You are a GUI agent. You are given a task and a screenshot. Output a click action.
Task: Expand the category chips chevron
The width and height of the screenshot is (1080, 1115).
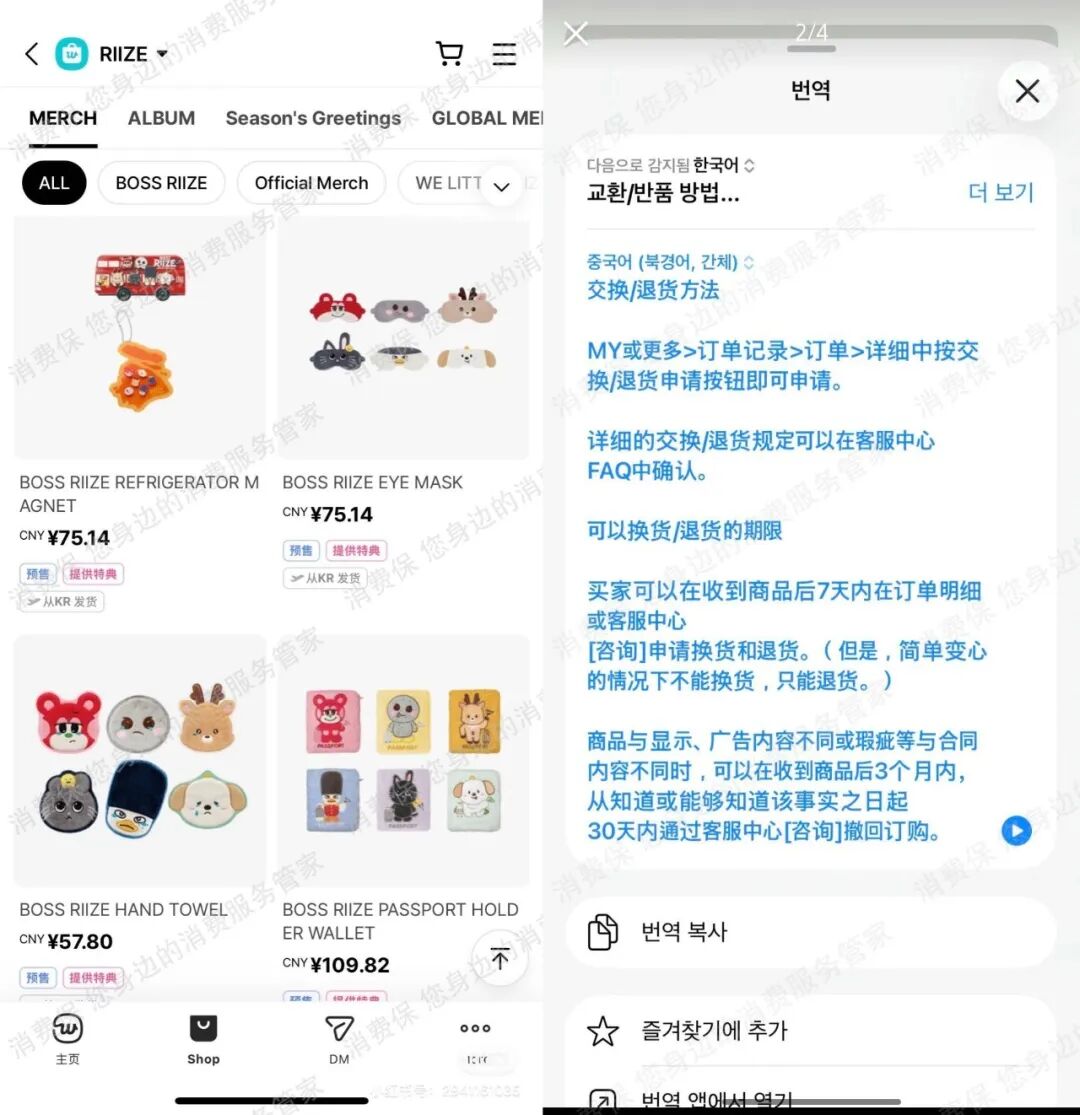[502, 186]
